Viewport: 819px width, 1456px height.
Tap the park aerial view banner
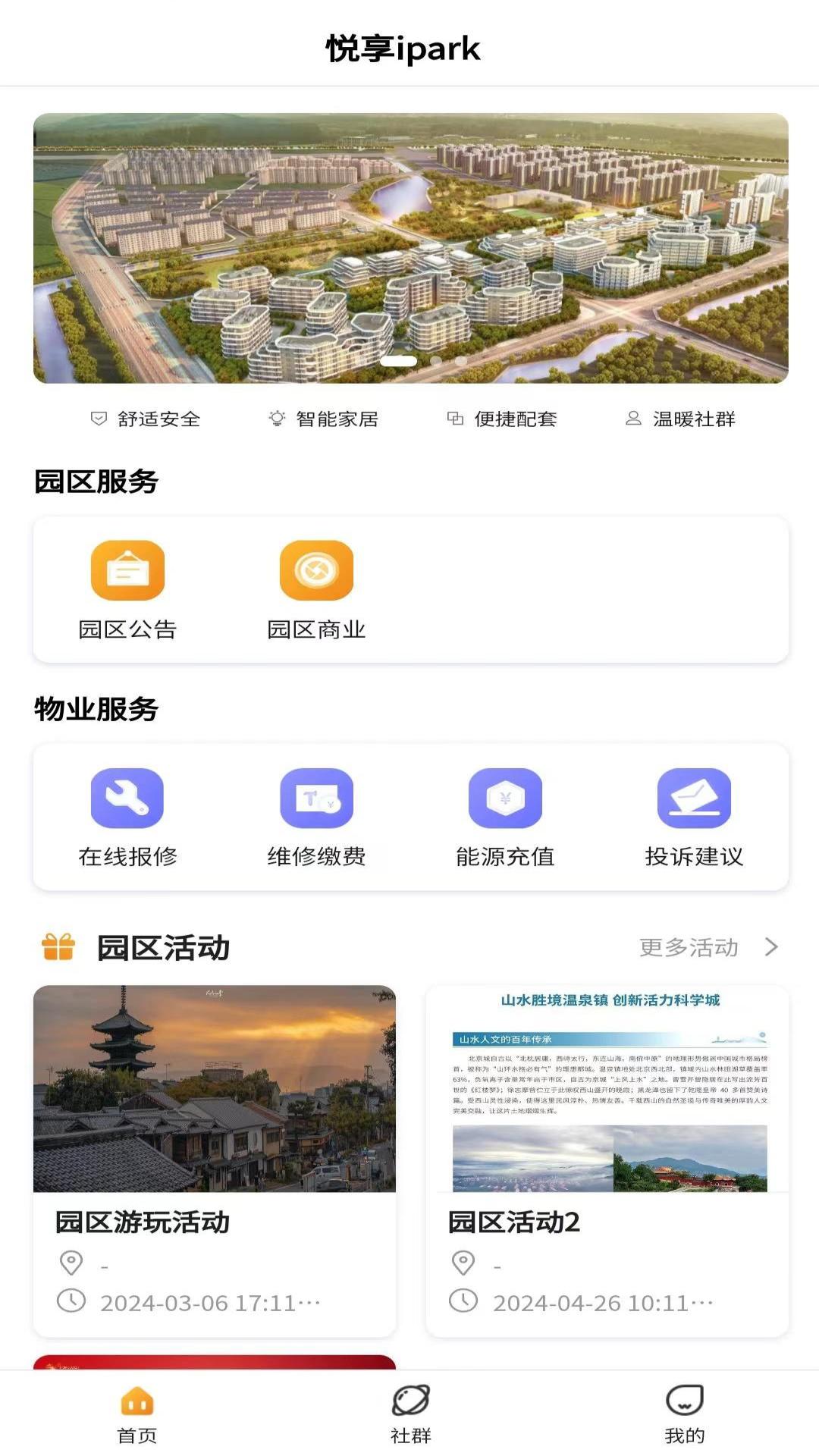pyautogui.click(x=410, y=248)
